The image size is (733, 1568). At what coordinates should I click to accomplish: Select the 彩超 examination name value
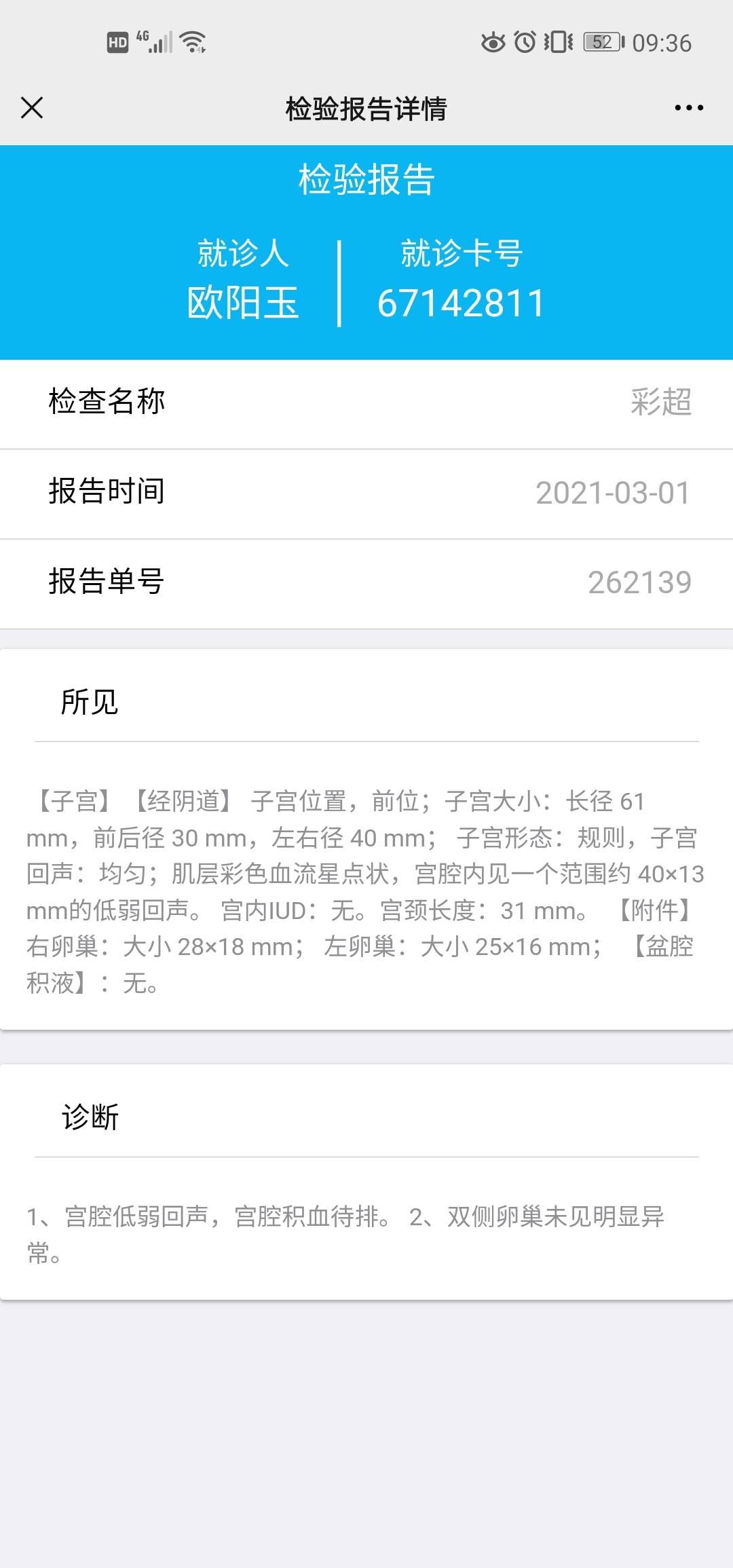pos(660,403)
